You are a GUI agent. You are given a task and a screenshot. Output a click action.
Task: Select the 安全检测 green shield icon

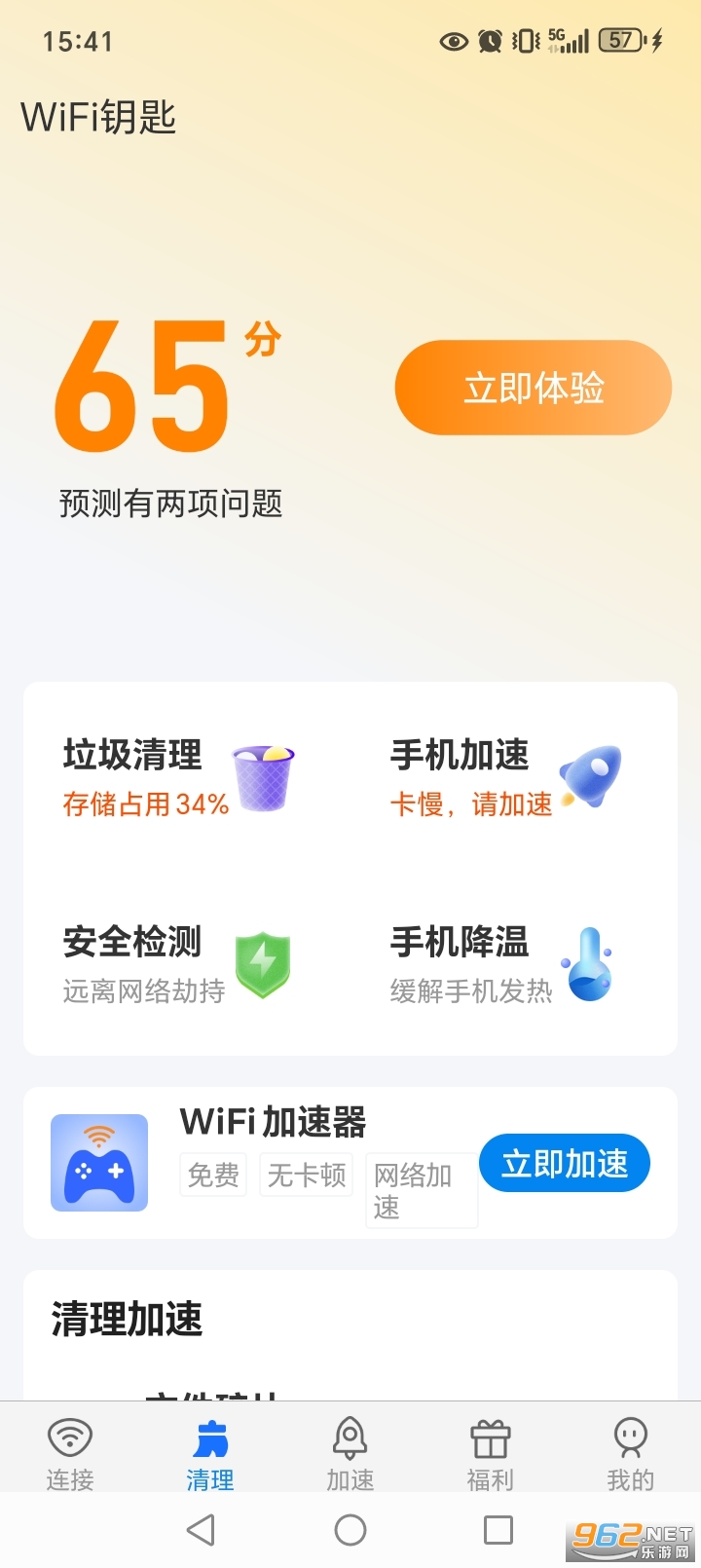click(265, 964)
